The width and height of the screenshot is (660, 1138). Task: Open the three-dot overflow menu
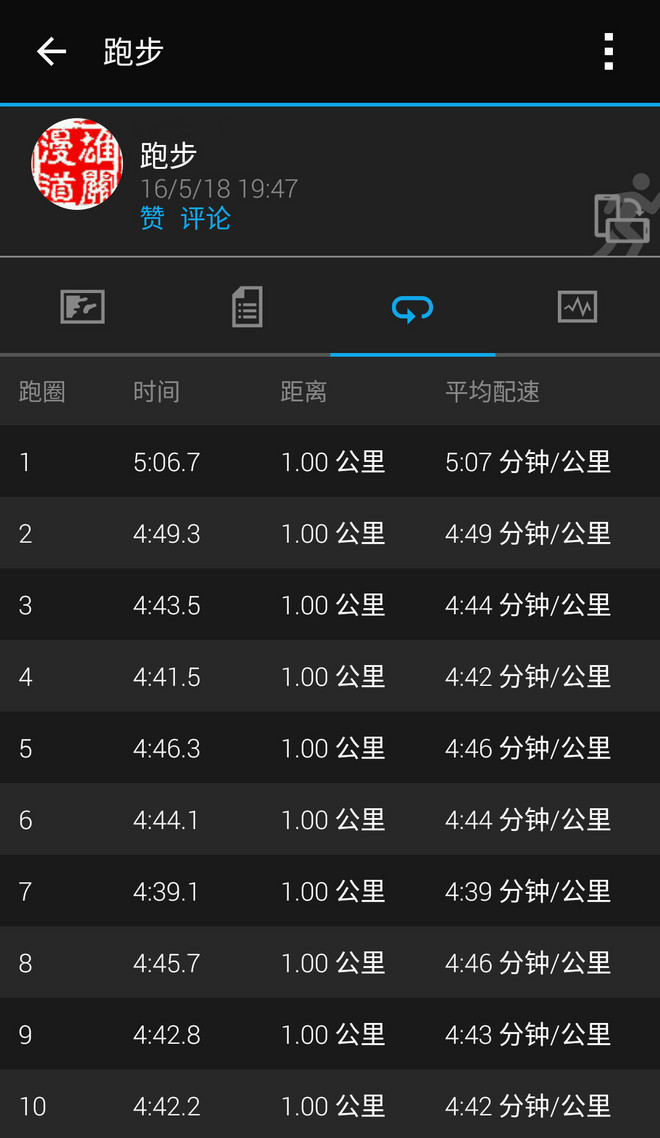pos(608,52)
